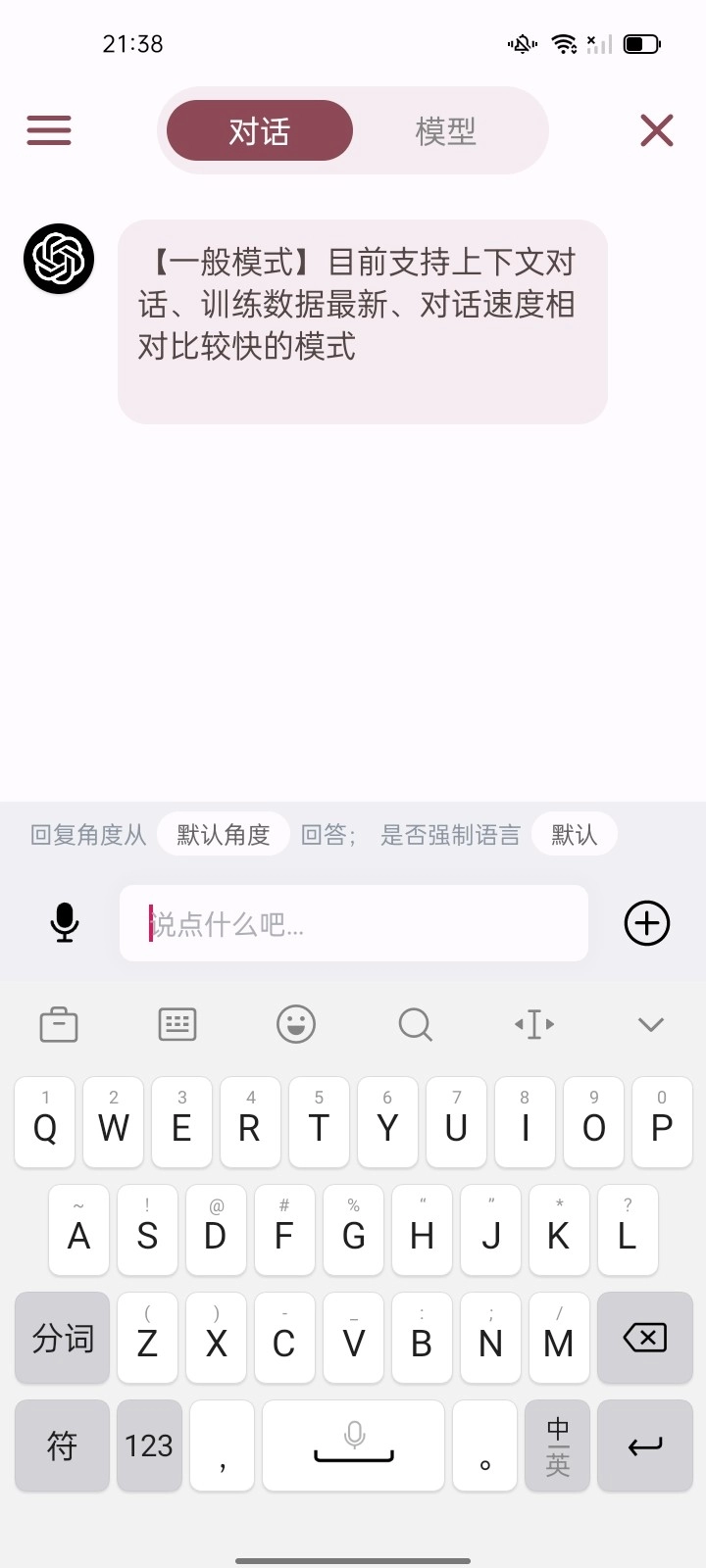Open the emoji panel on the keyboard toolbar
The height and width of the screenshot is (1568, 706).
[296, 1024]
